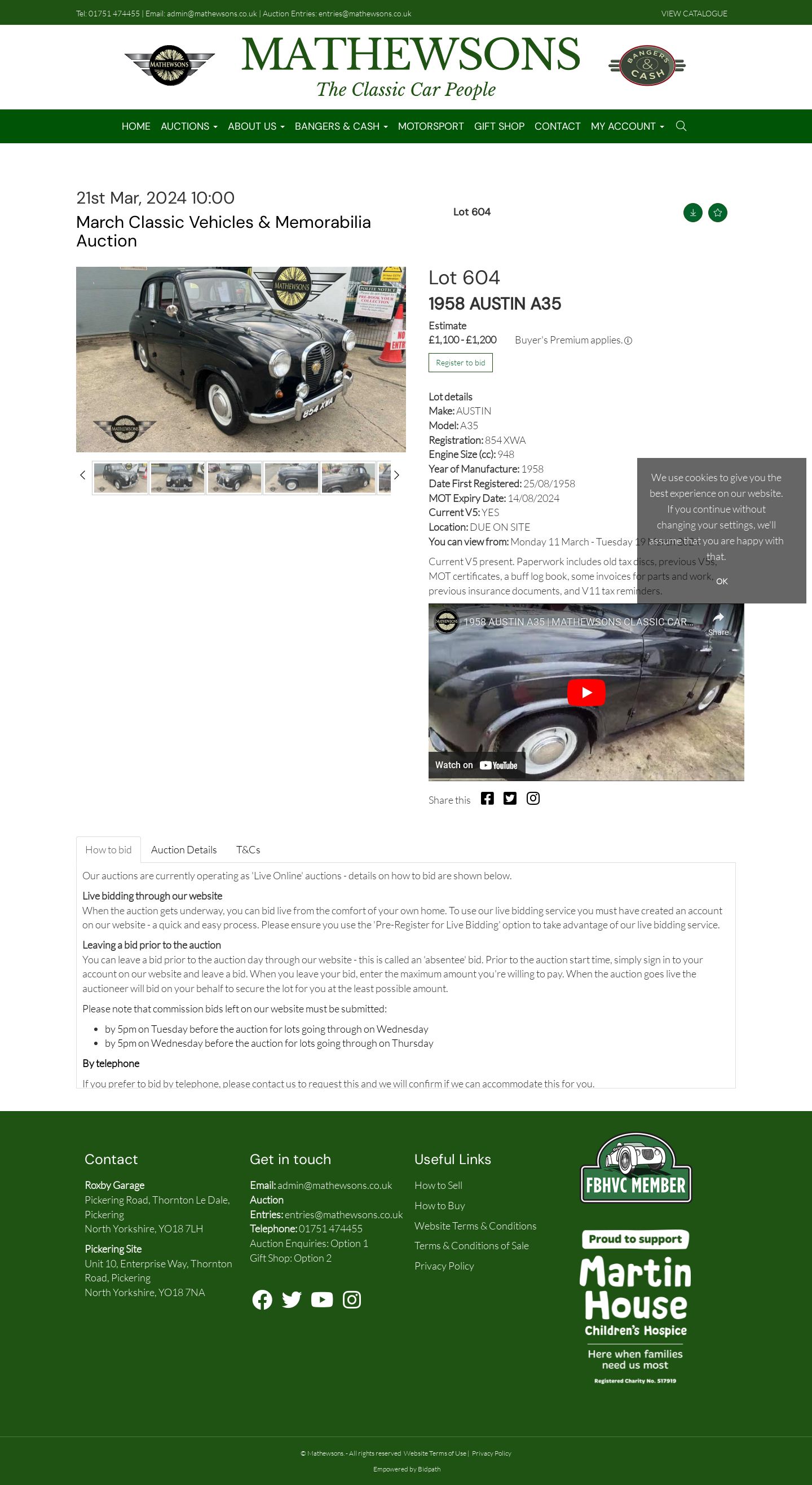Open the search icon in the nav bar
The height and width of the screenshot is (1485, 812).
[681, 126]
